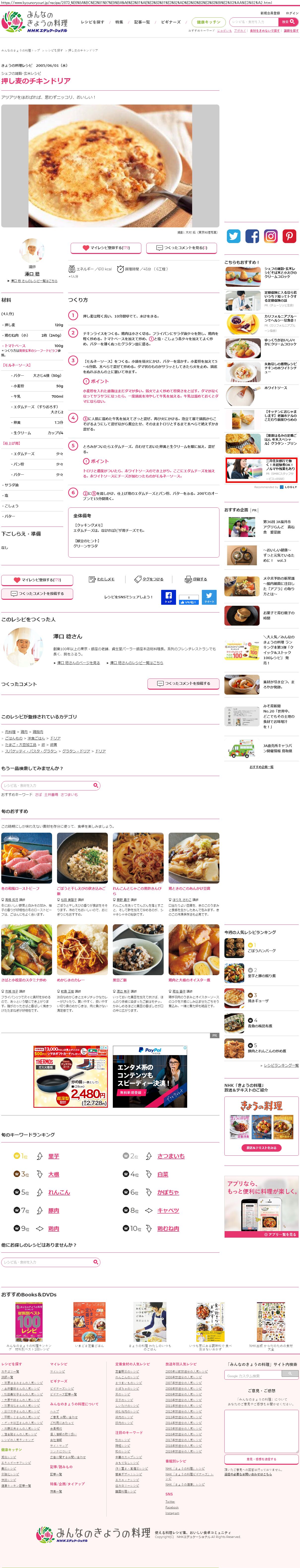Open the Twitter icon in the sidebar
Viewport: 300px width, 1568px height.
tap(234, 236)
